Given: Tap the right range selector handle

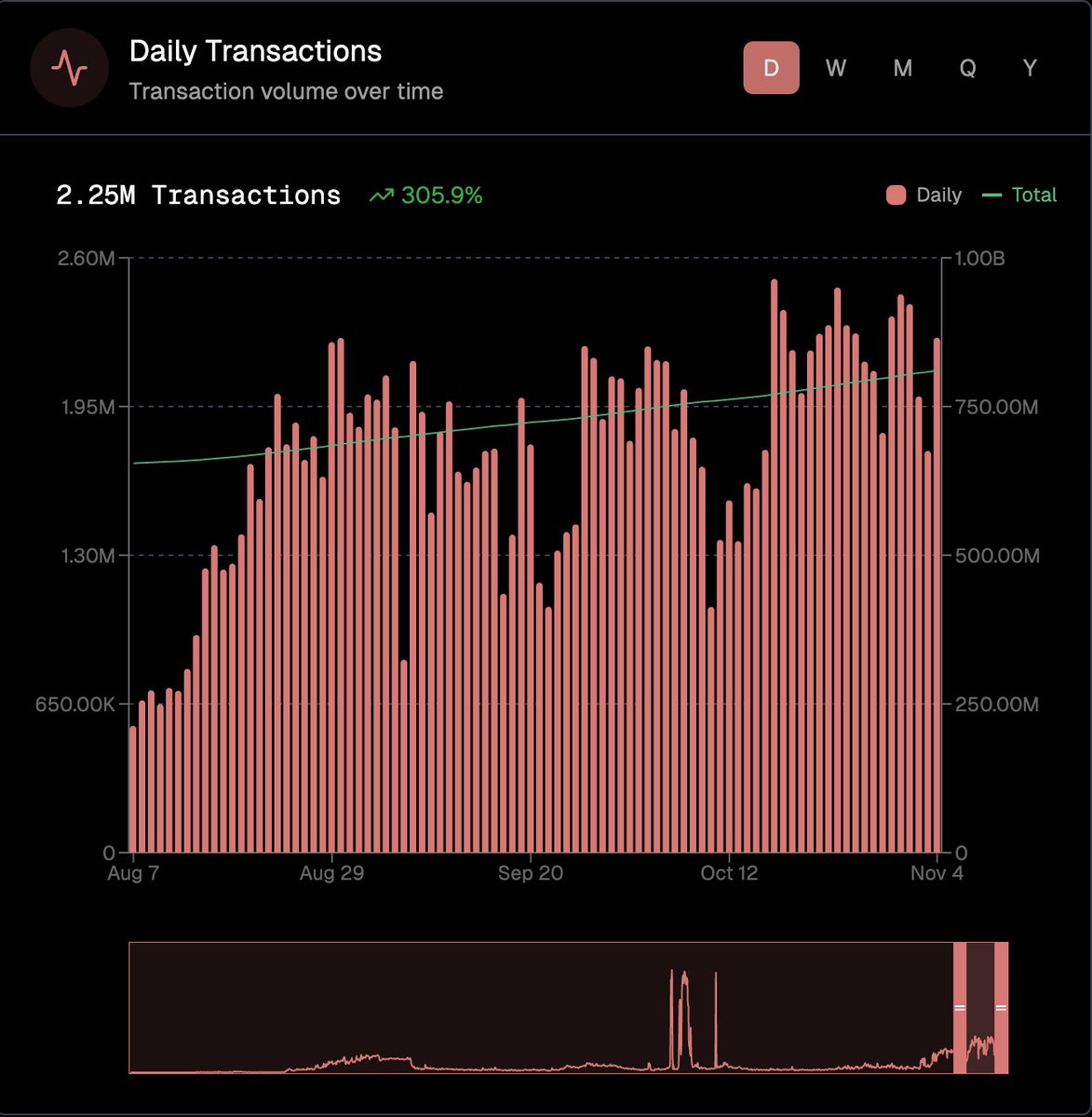Looking at the screenshot, I should coord(1001,1008).
